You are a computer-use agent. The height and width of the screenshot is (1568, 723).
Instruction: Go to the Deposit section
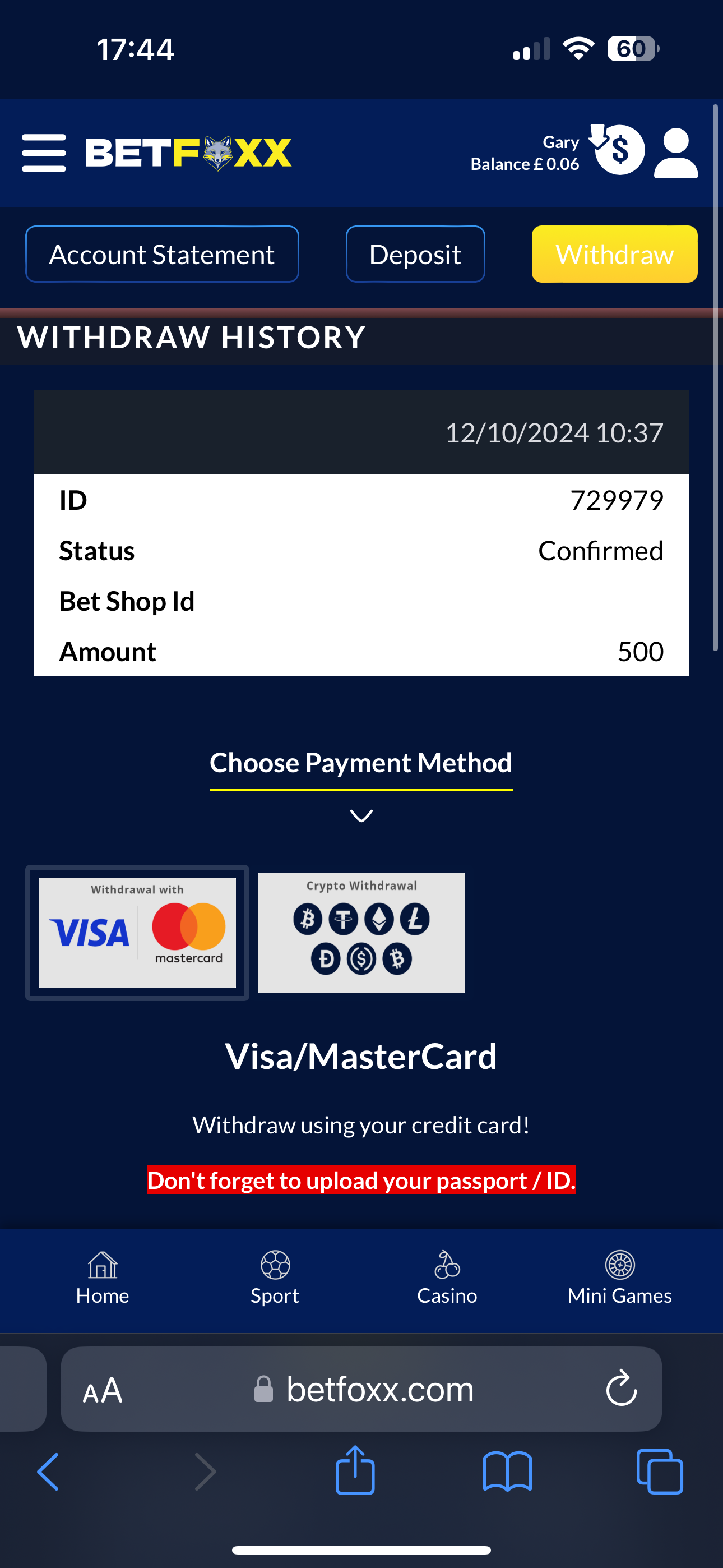(x=415, y=255)
